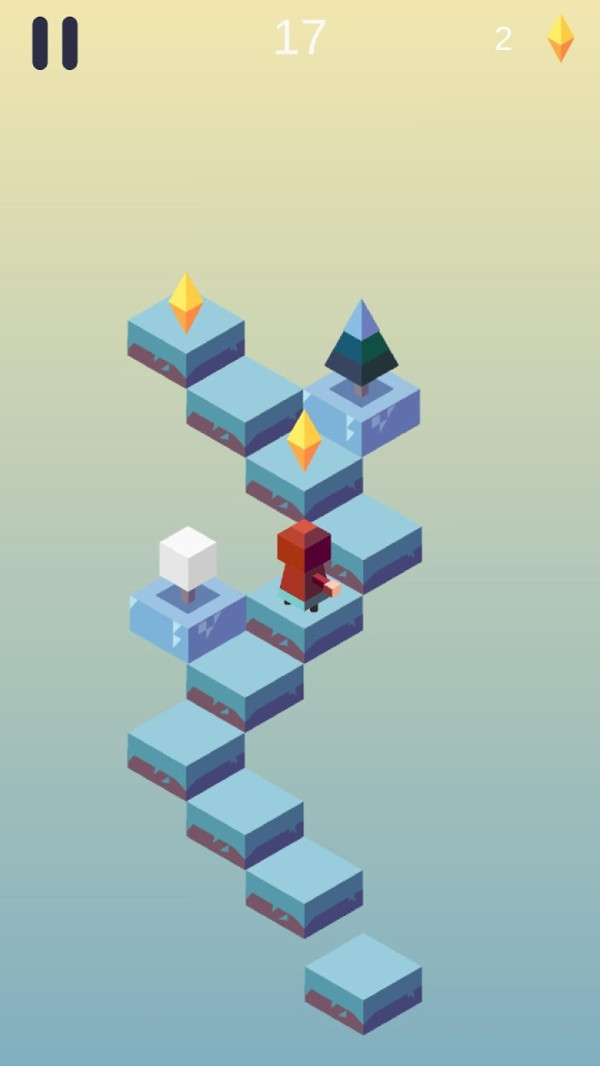Pause the game
This screenshot has height=1066, width=600.
(x=55, y=43)
